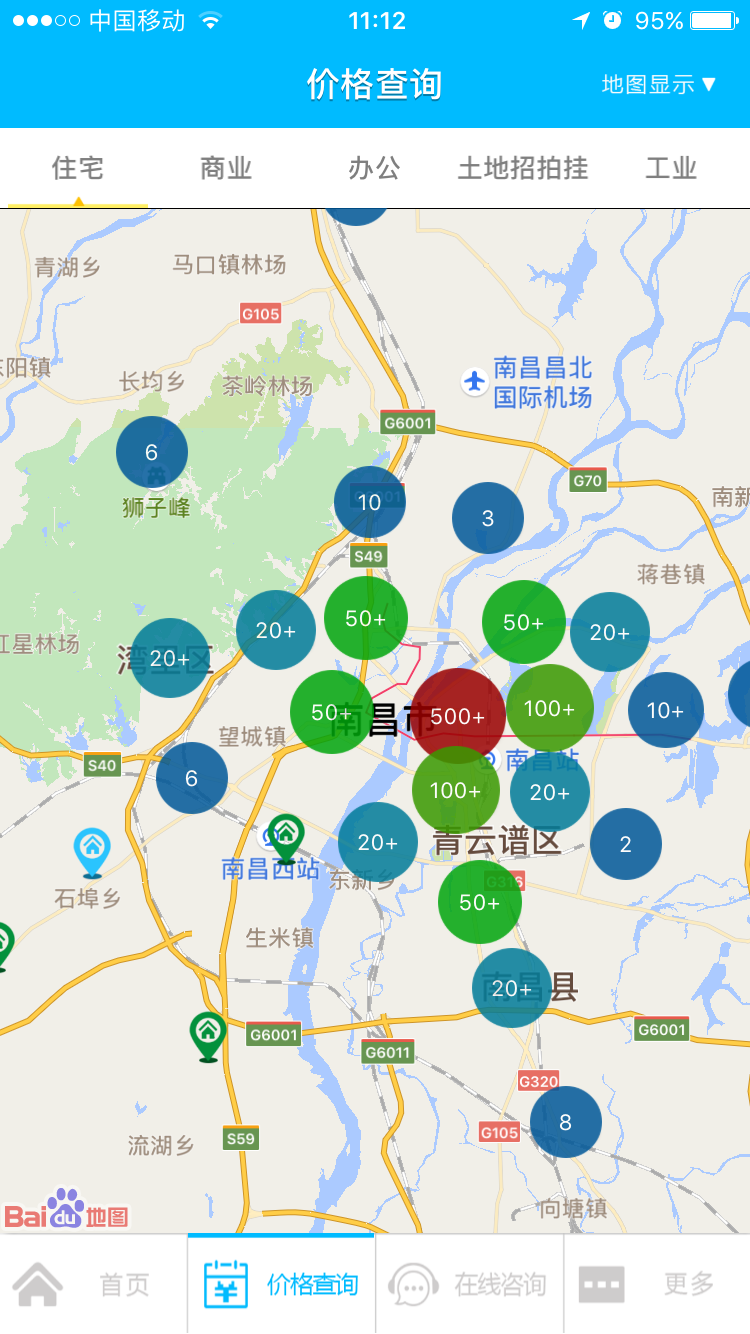This screenshot has width=750, height=1334.
Task: Open the cluster marker labeled 2
Action: point(626,844)
